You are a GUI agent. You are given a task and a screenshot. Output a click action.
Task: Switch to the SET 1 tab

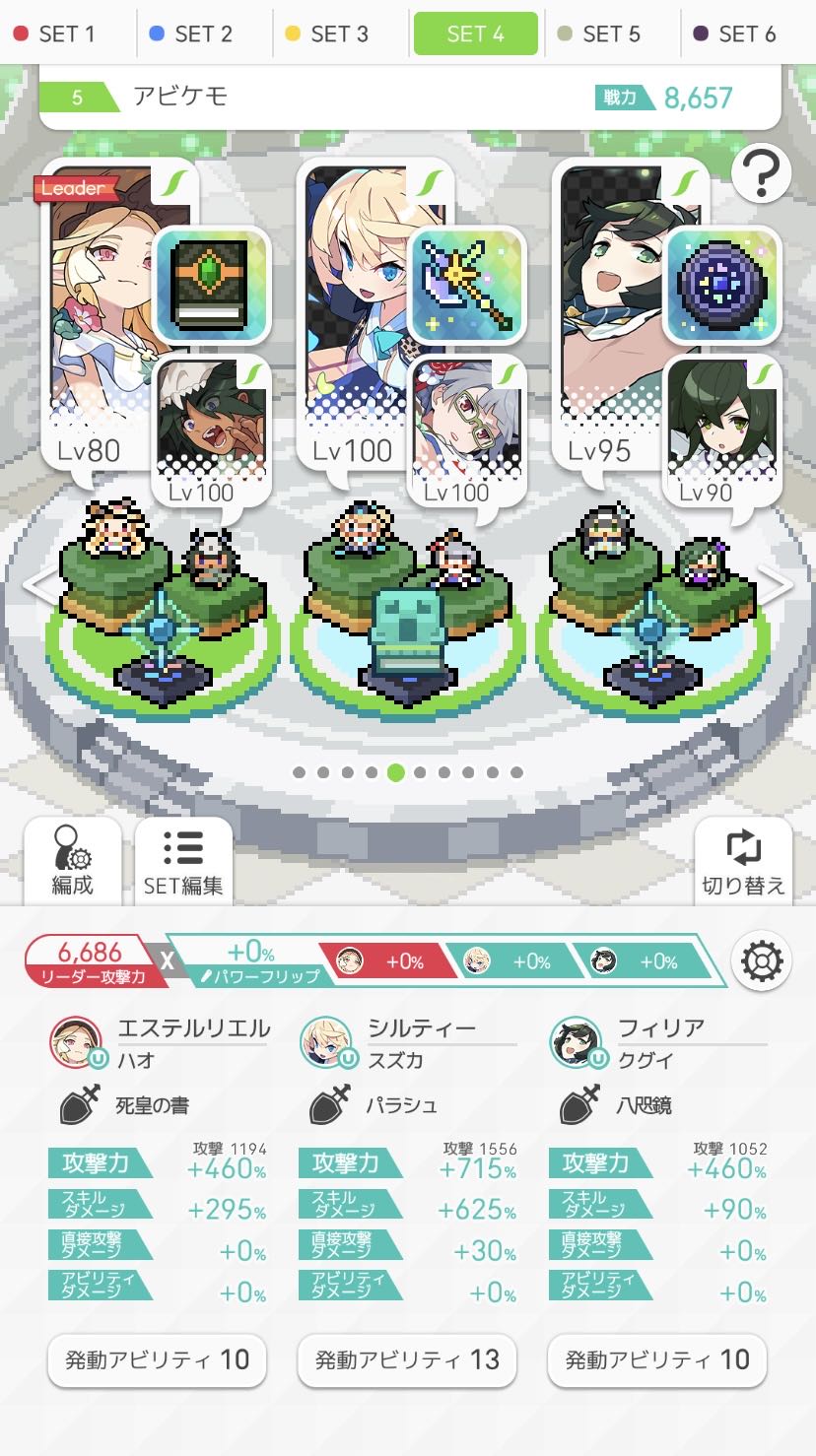[x=67, y=33]
